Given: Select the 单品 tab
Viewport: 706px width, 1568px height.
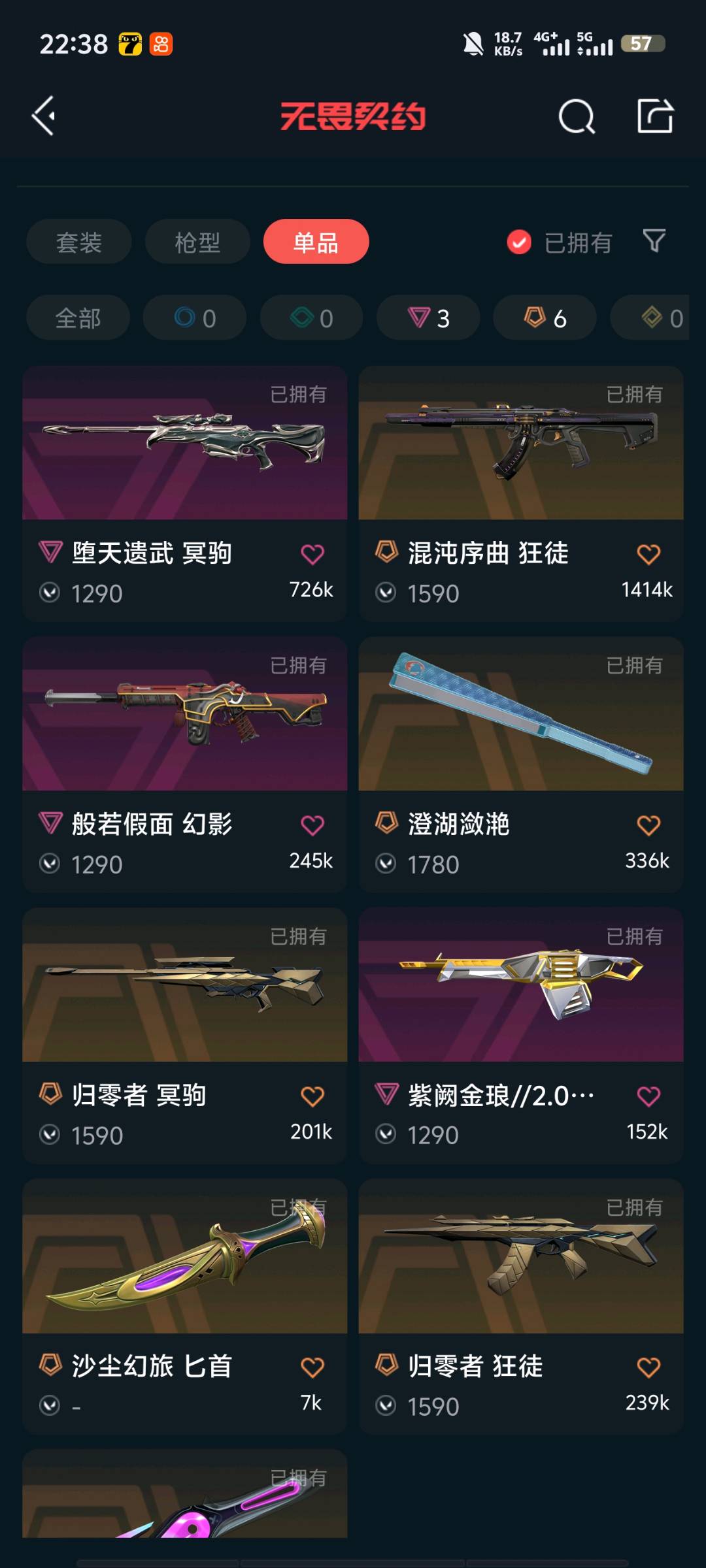Looking at the screenshot, I should pyautogui.click(x=316, y=242).
